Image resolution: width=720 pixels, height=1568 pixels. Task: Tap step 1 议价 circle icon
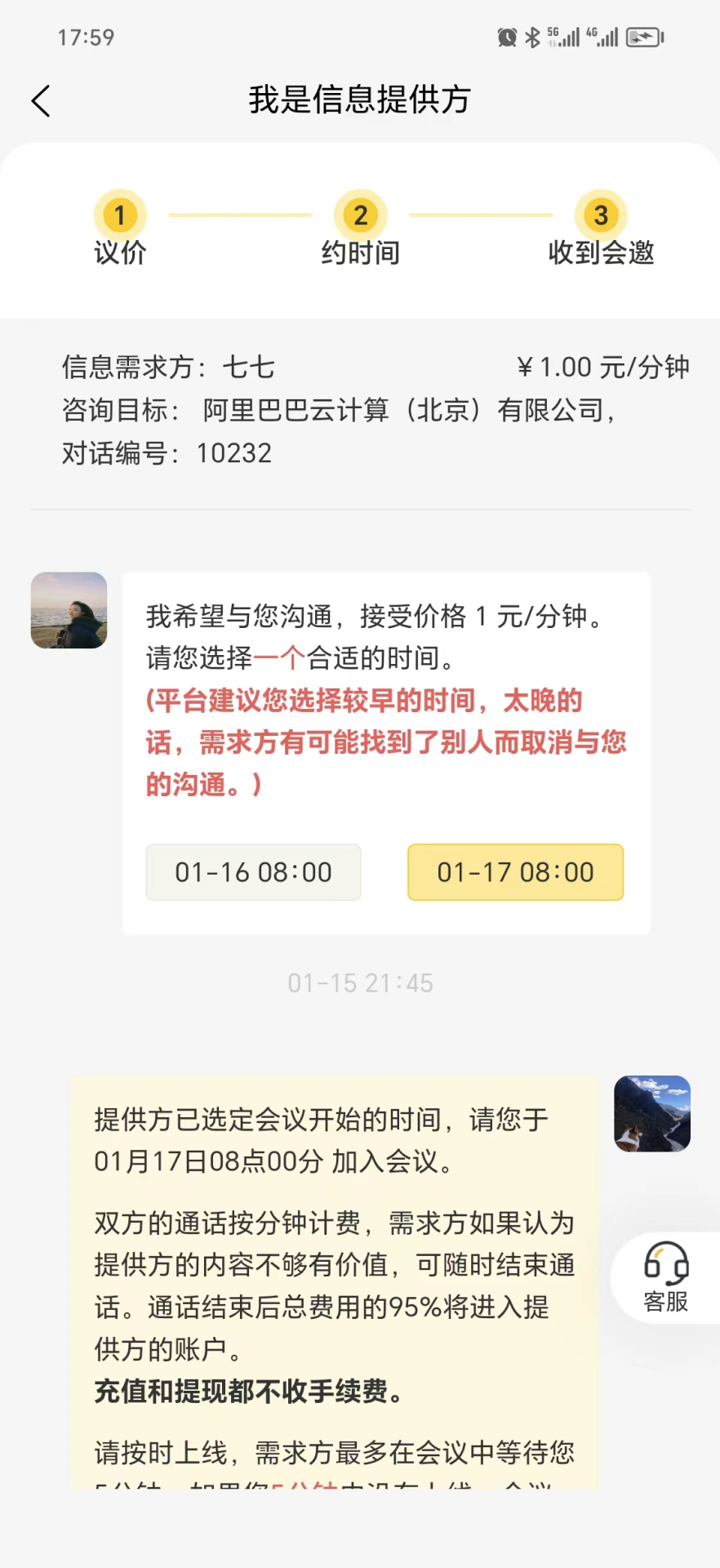click(120, 215)
